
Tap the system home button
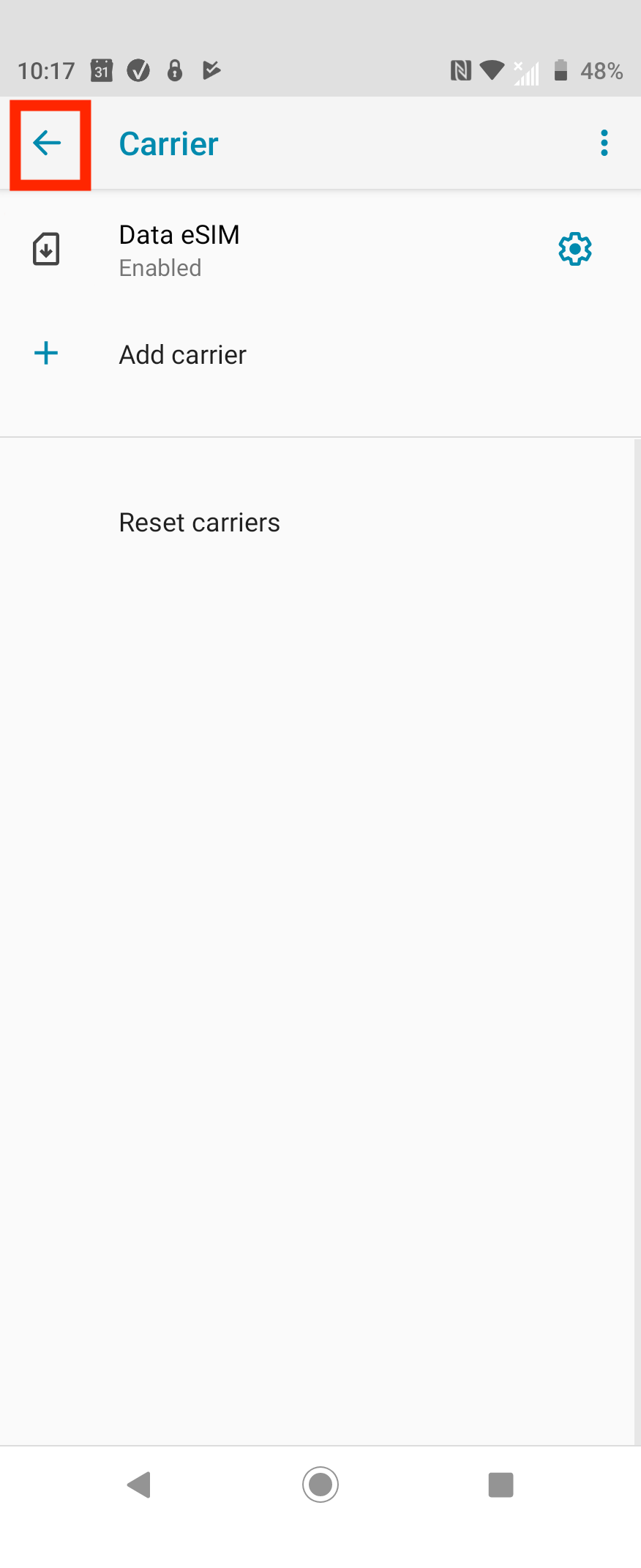(320, 1485)
